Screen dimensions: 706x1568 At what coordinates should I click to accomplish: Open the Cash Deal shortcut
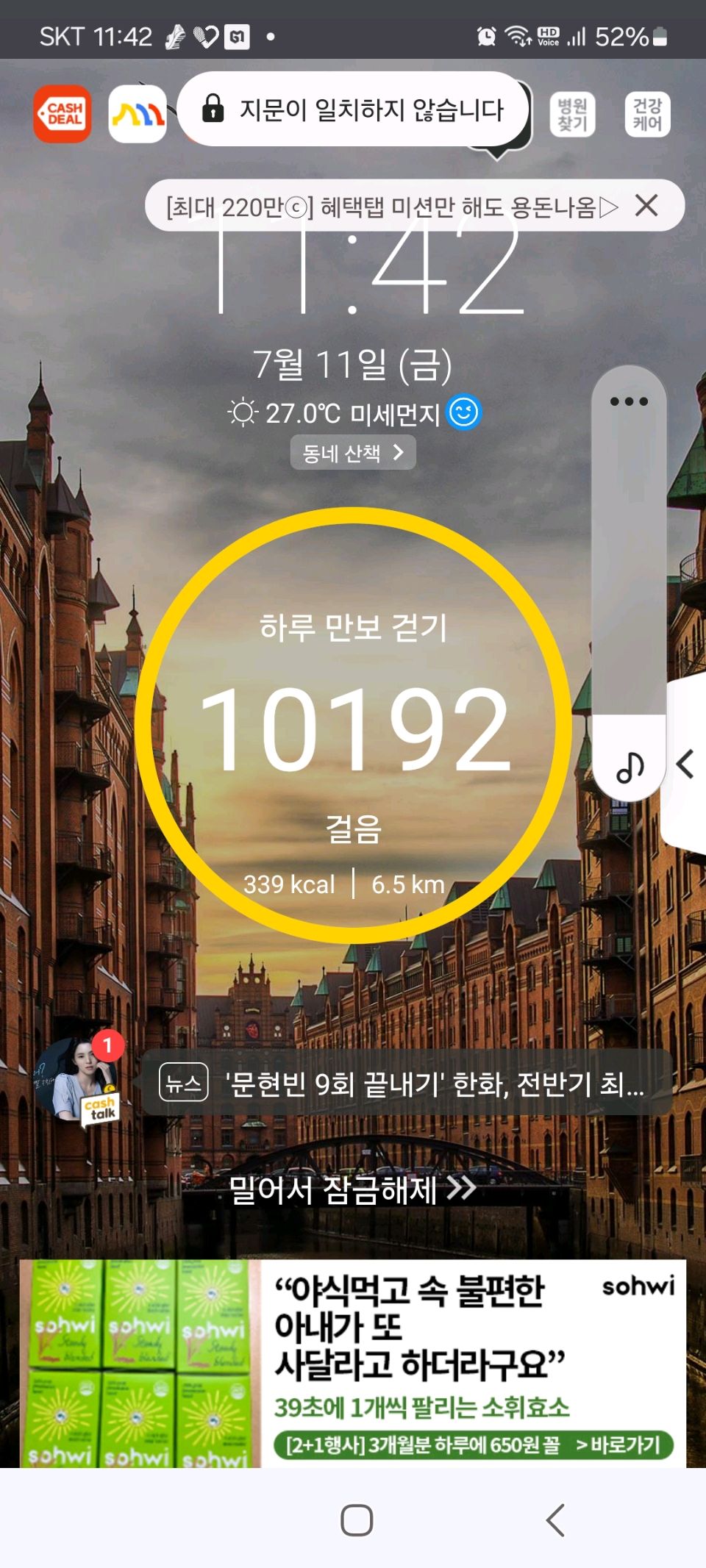63,114
